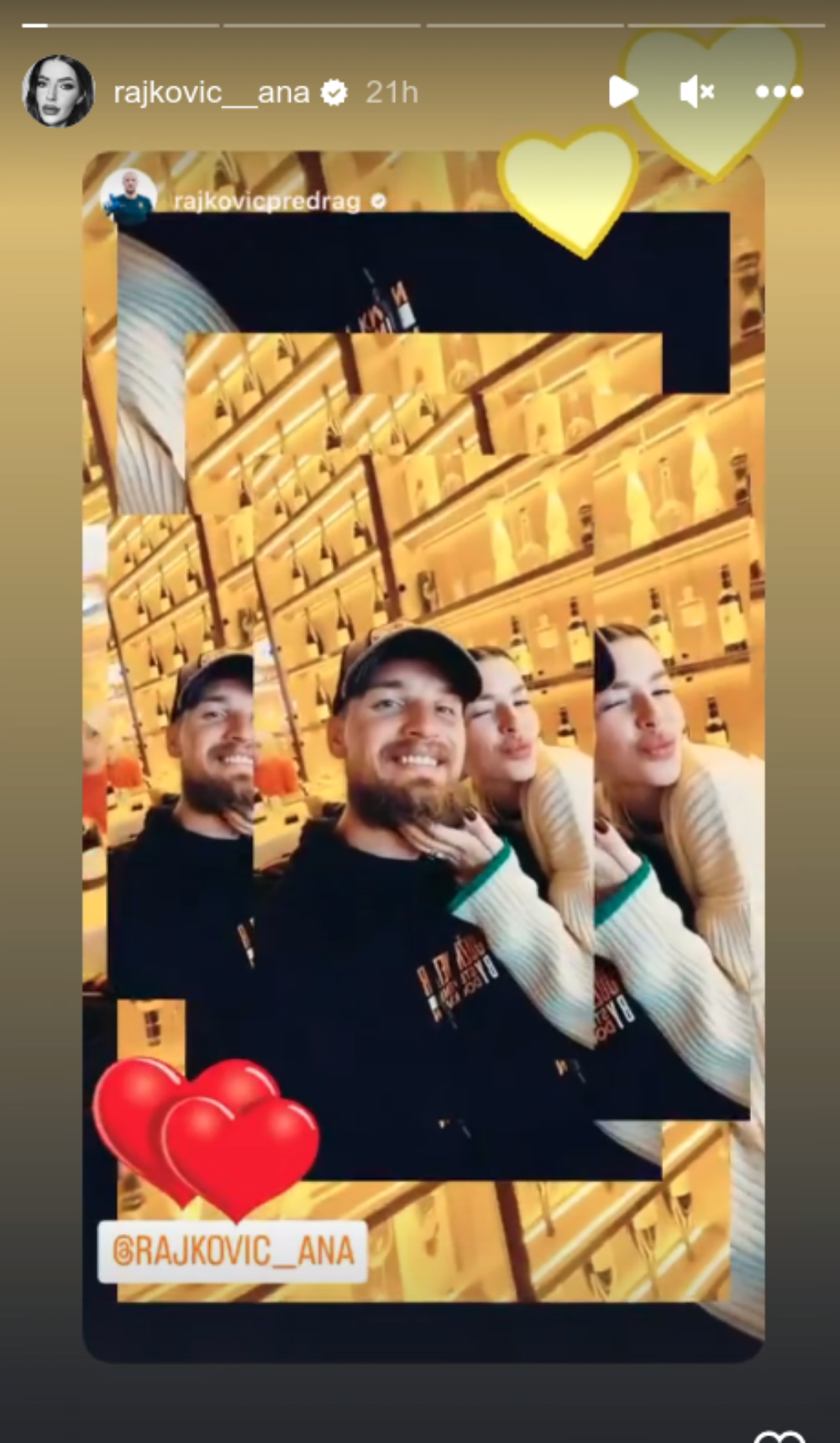Open the three-dot options menu
This screenshot has height=1443, width=840.
pos(779,92)
